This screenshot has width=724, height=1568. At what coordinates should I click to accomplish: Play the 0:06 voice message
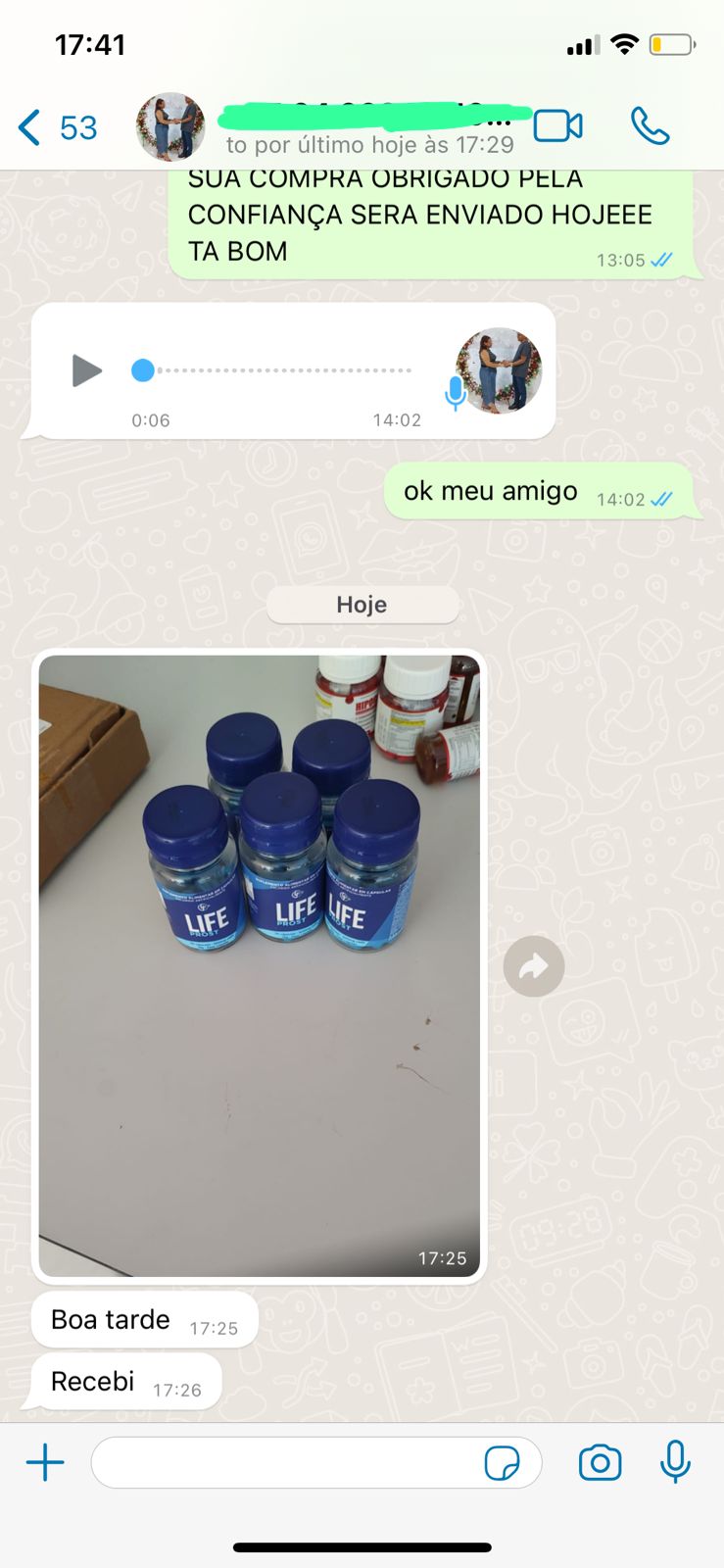pos(87,370)
